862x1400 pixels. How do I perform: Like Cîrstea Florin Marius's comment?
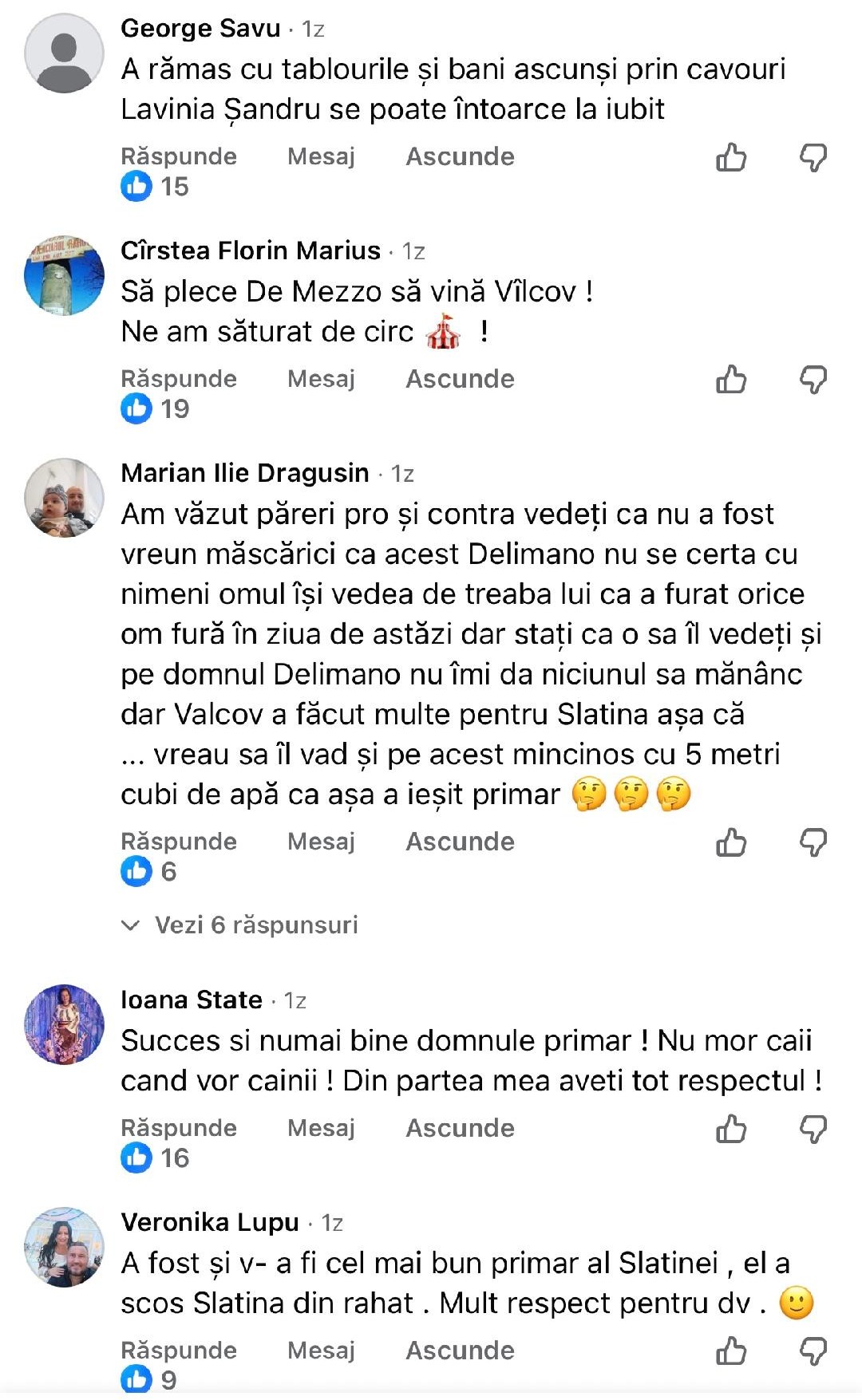[x=730, y=380]
